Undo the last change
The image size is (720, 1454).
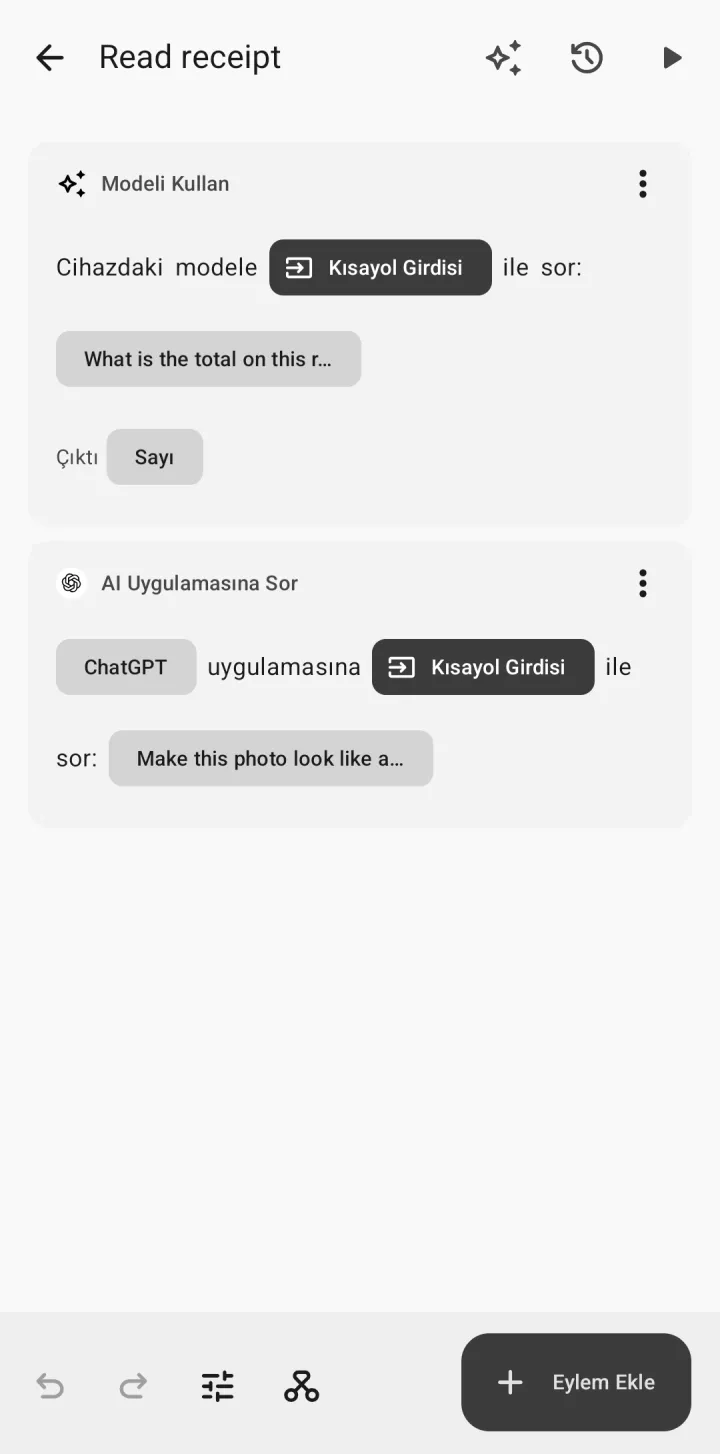pos(50,1386)
